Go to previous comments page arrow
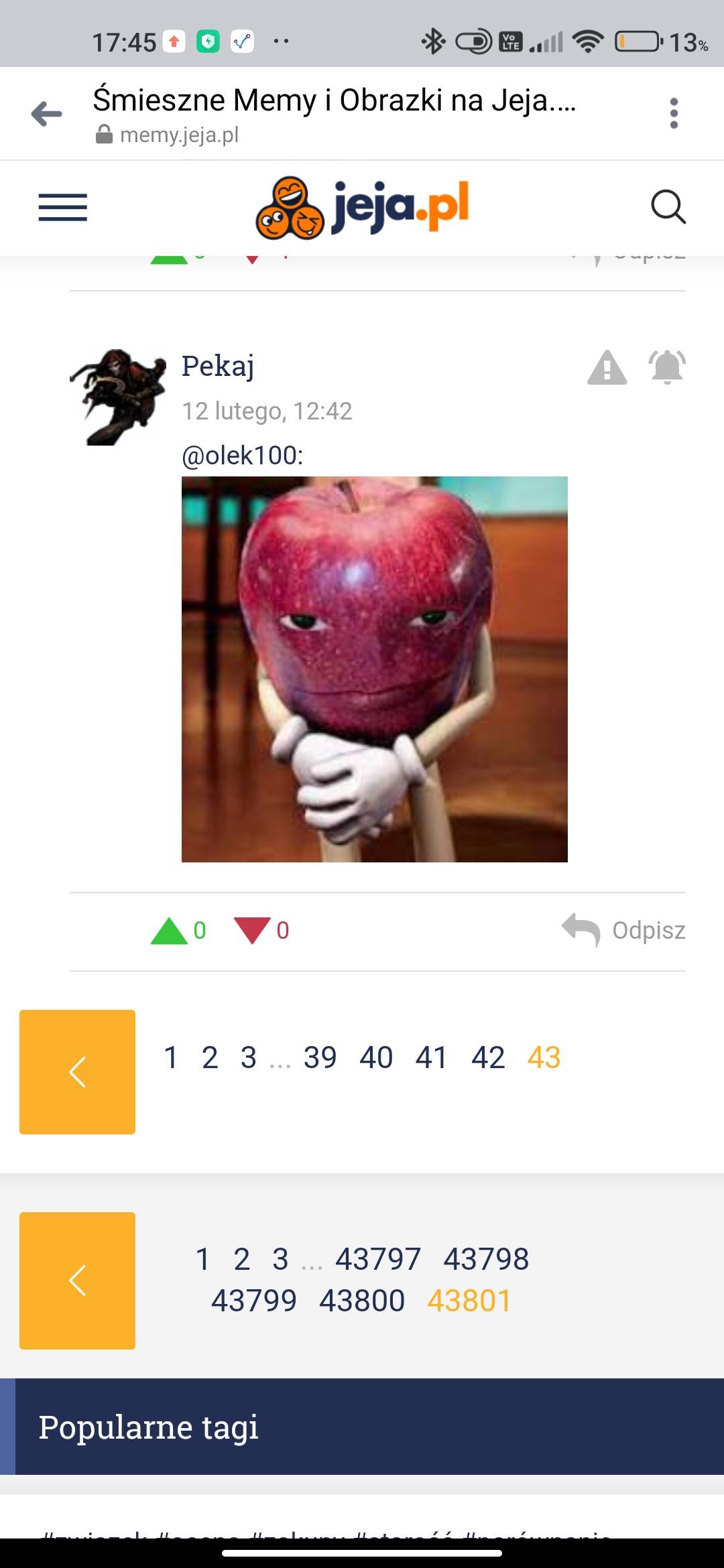The image size is (724, 1568). [77, 1071]
